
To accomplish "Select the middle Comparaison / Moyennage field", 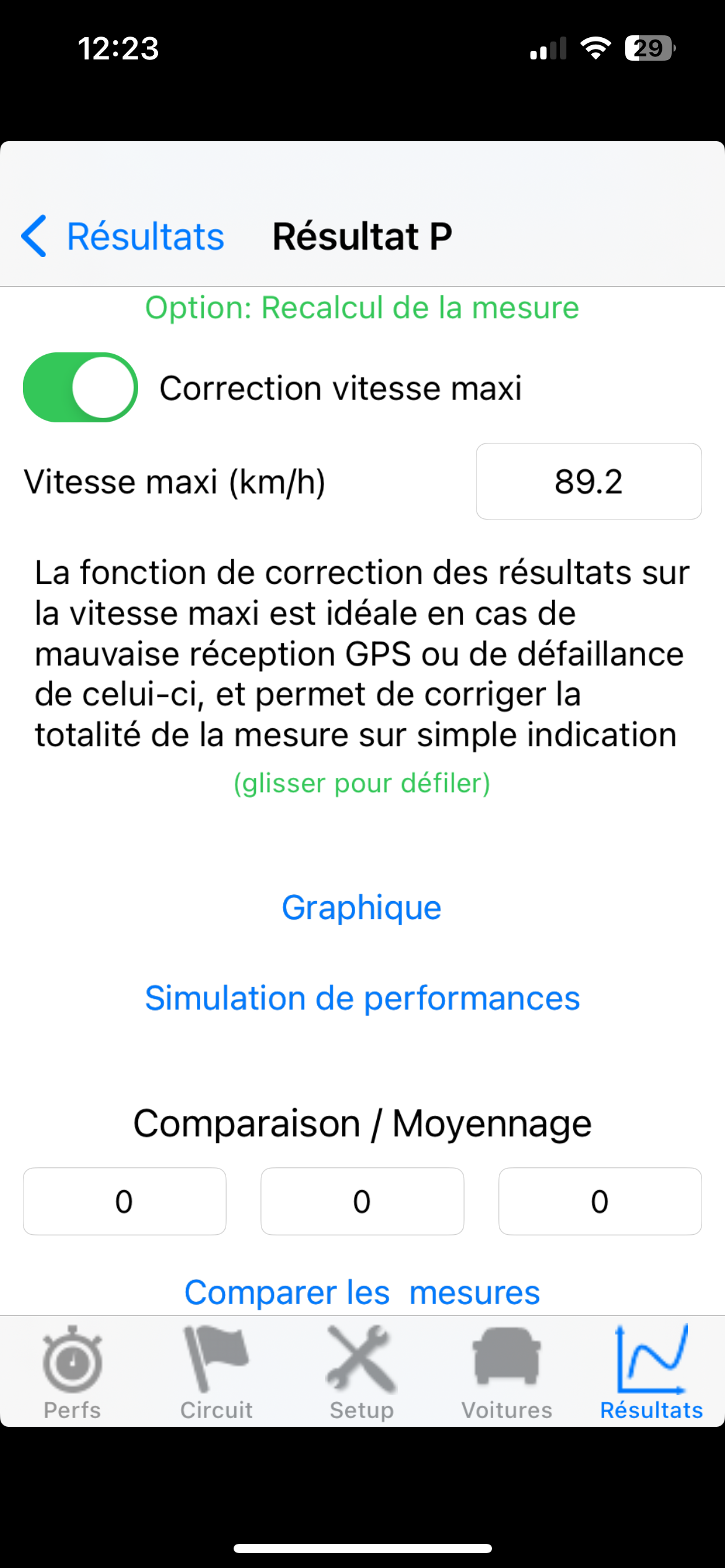I will pos(362,1201).
